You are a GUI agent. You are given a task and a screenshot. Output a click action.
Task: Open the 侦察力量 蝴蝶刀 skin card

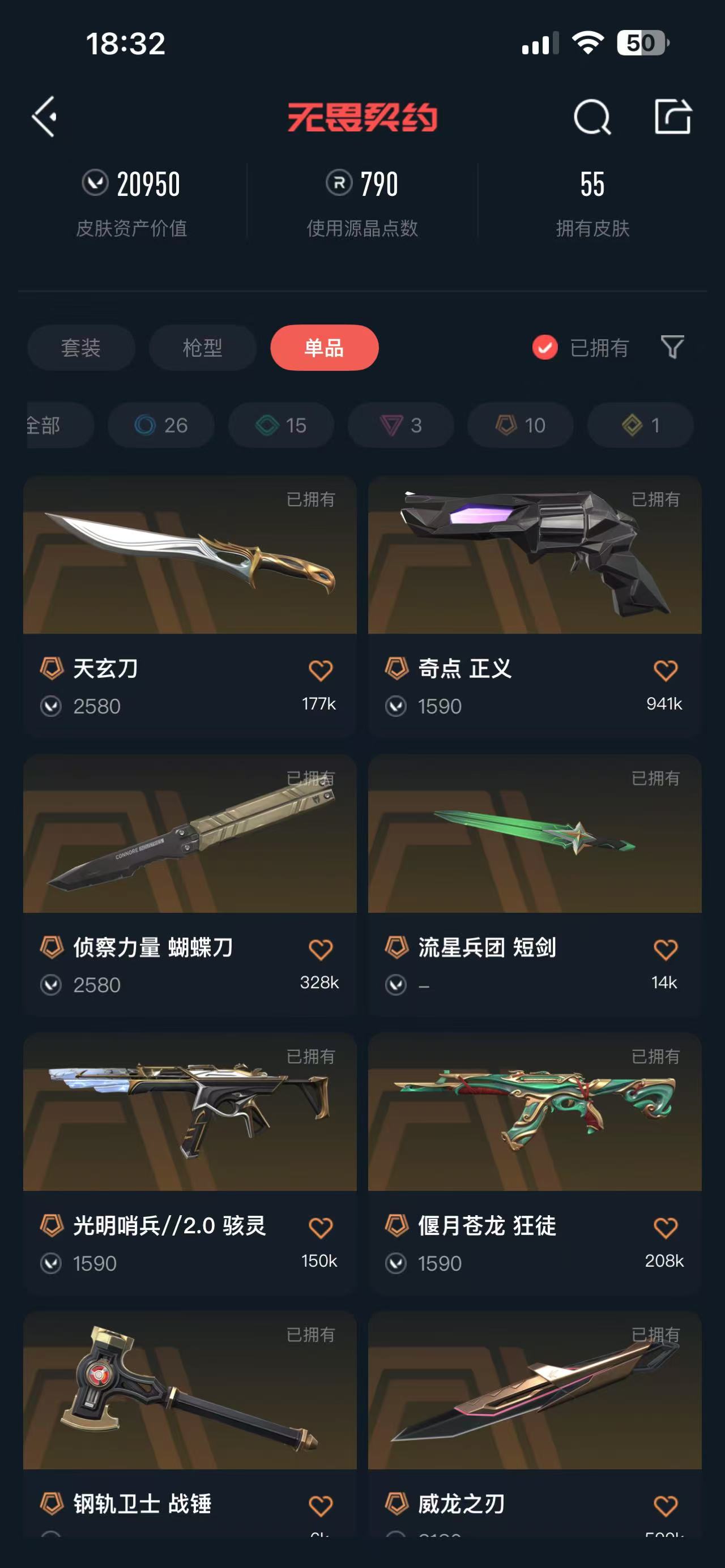click(190, 885)
